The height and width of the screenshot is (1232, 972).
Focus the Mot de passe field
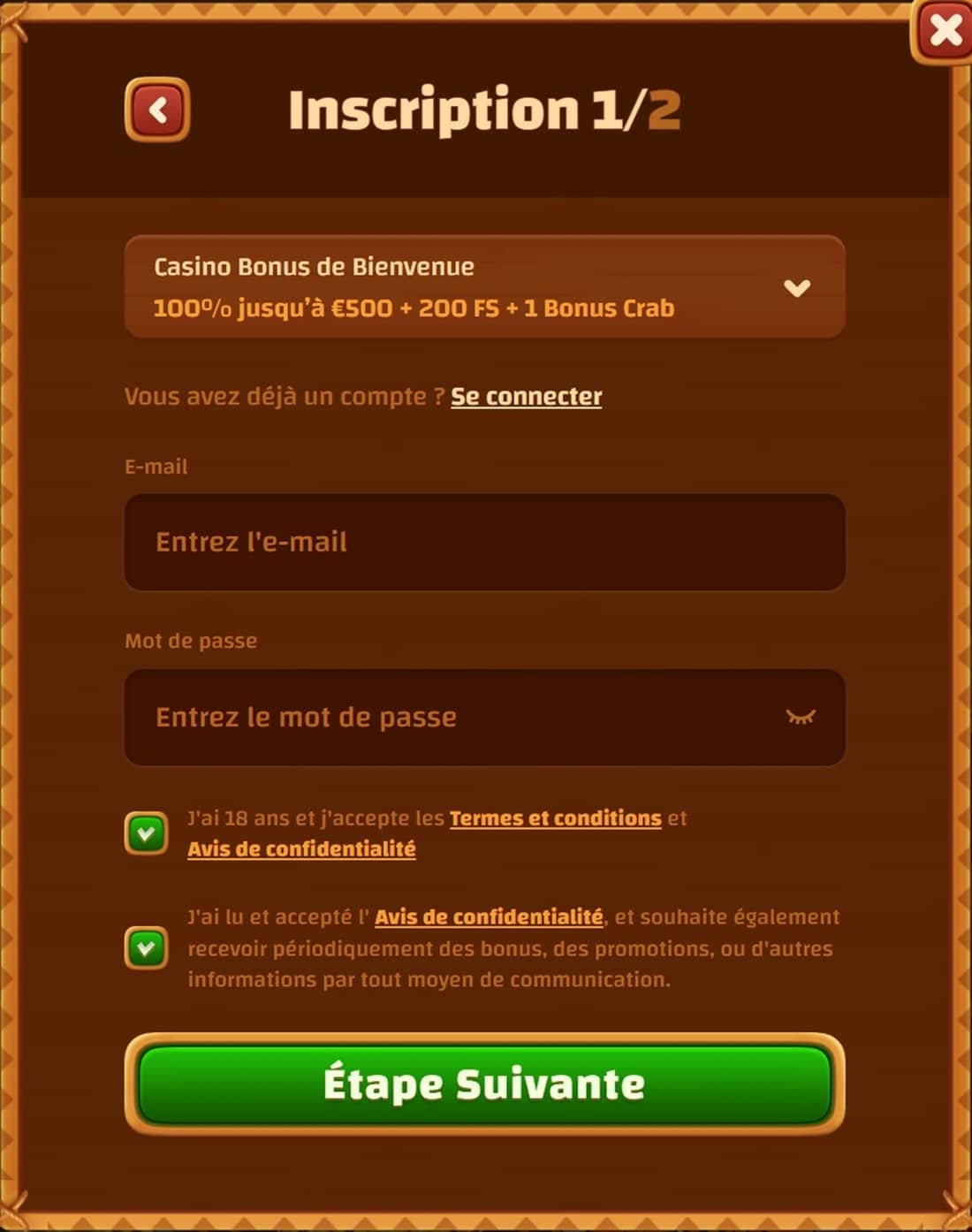click(442, 717)
